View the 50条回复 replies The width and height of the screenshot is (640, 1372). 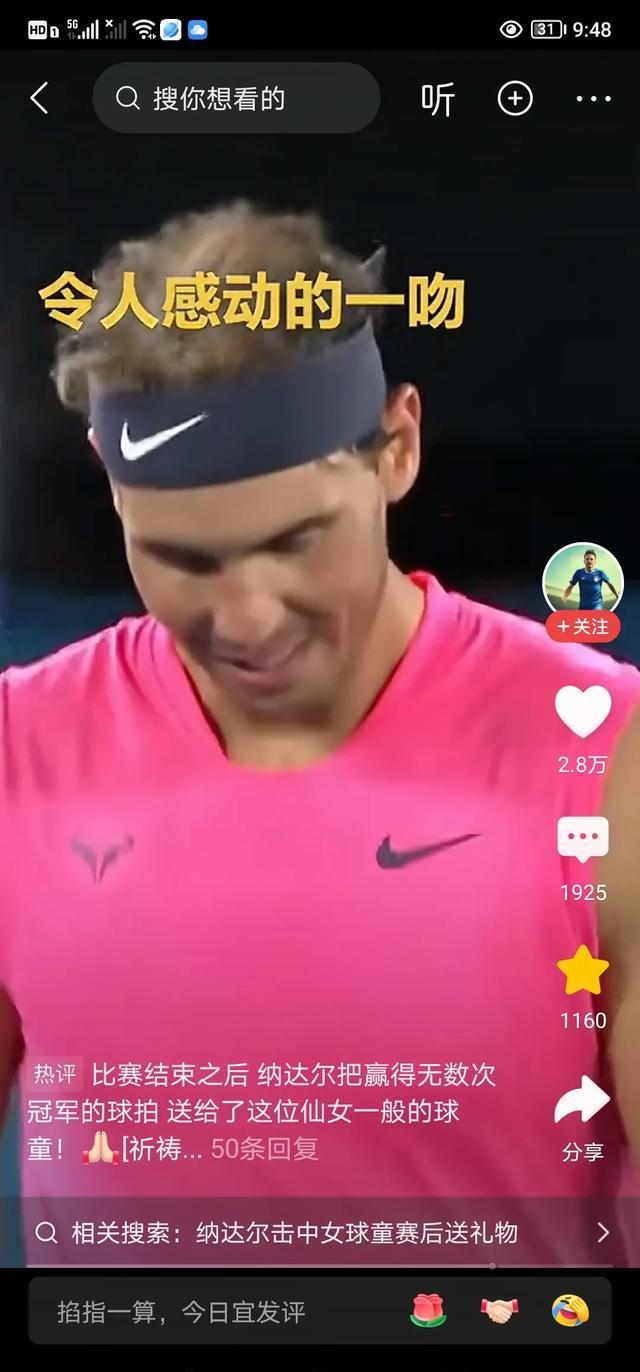point(265,1149)
